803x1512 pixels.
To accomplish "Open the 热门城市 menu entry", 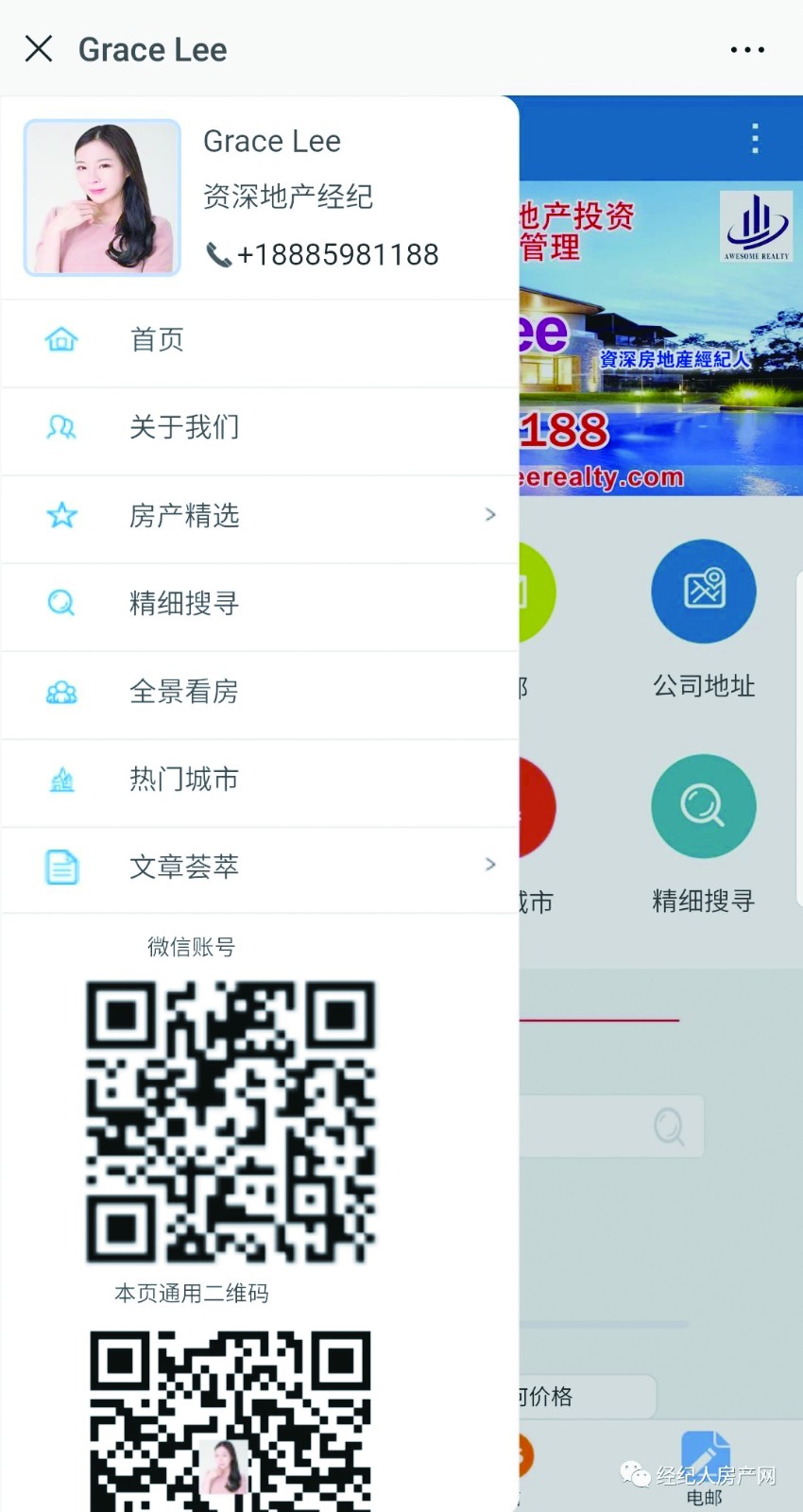I will pos(259,780).
